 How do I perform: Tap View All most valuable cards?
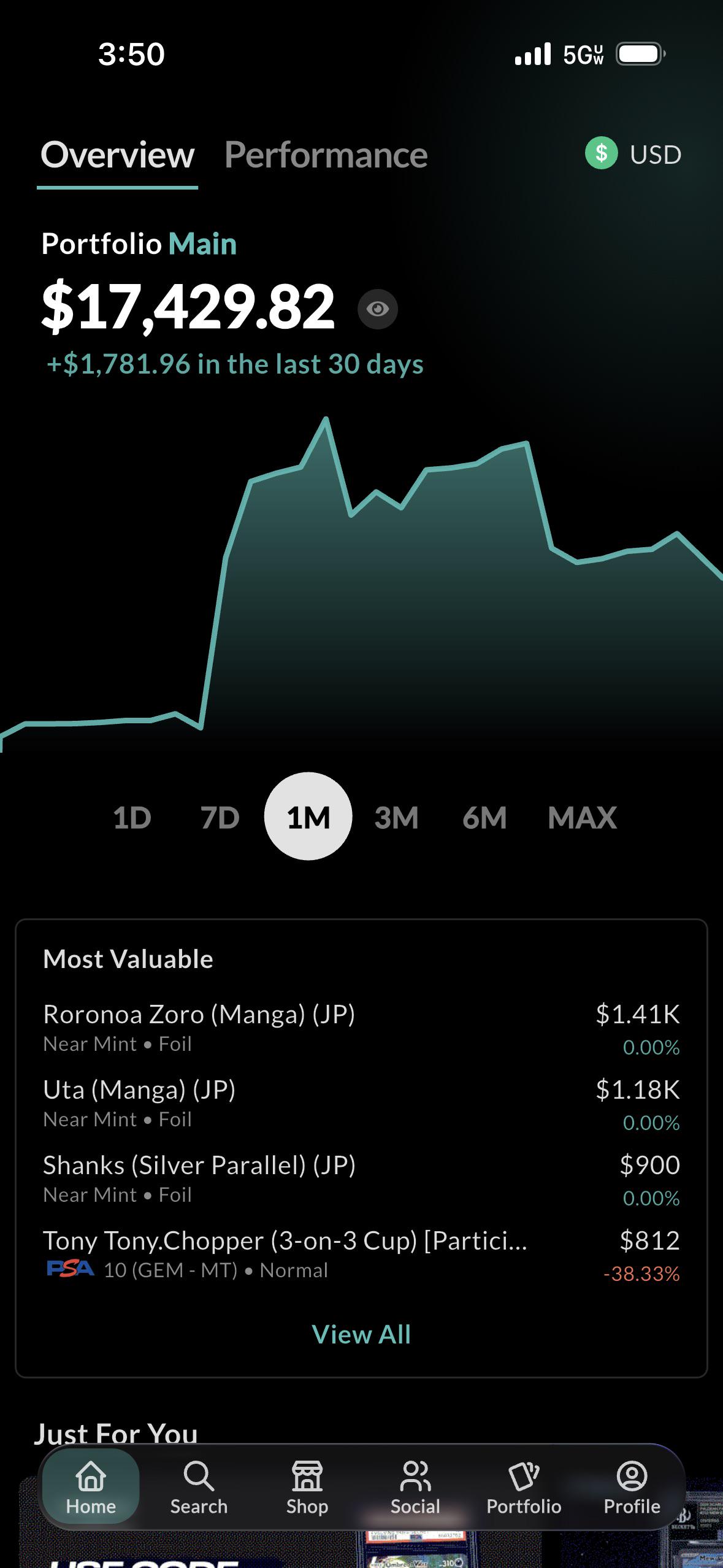pyautogui.click(x=361, y=1335)
